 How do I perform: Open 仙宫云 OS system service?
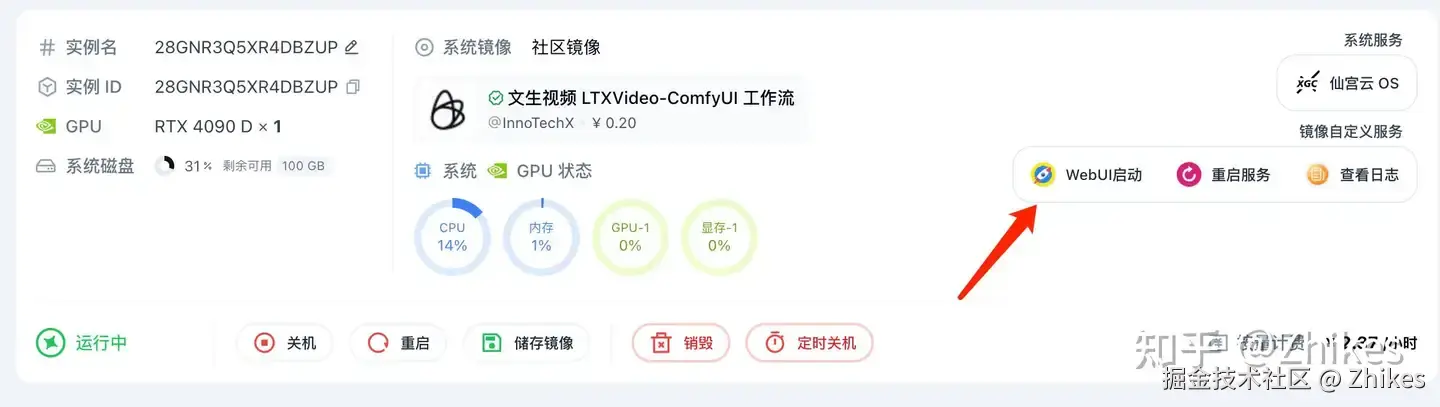click(1347, 83)
